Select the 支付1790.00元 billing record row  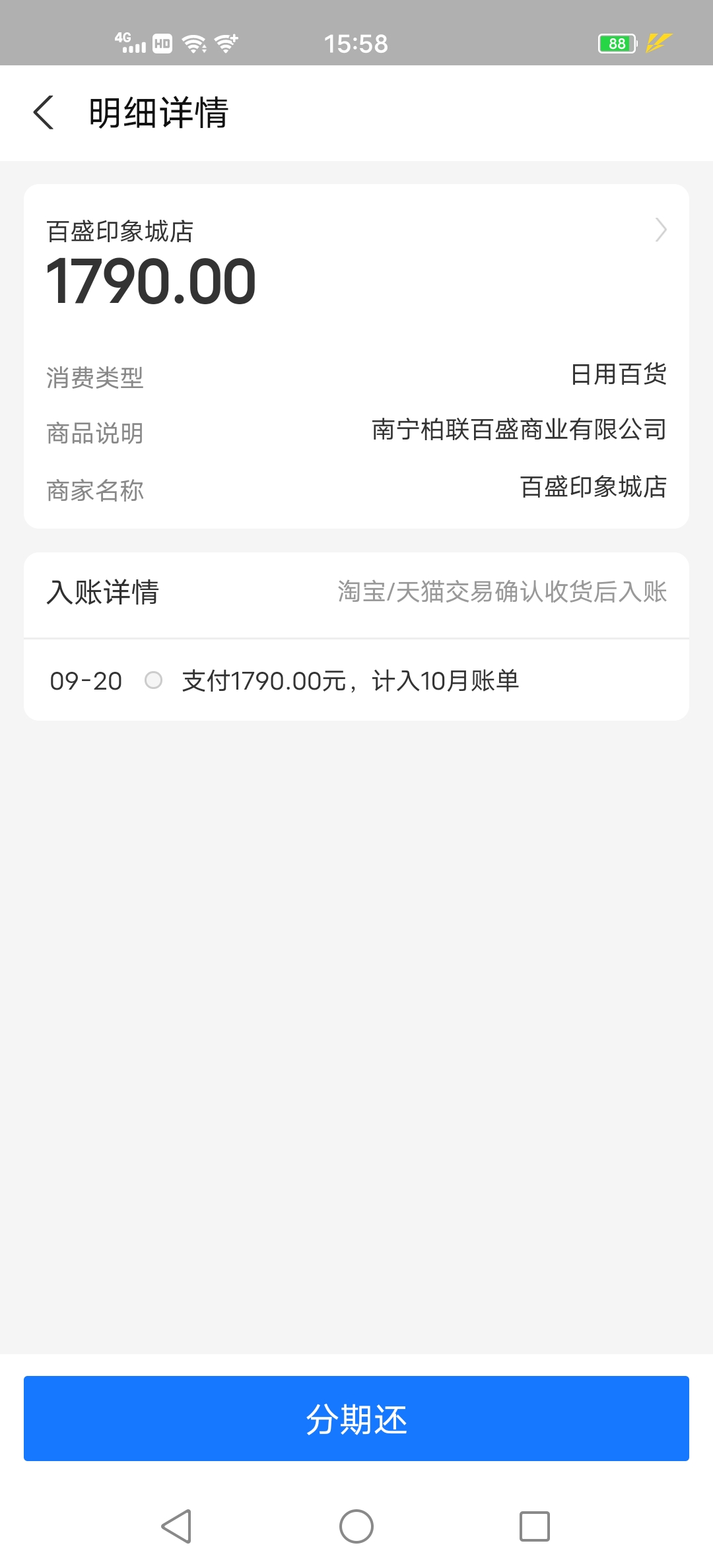(x=350, y=681)
